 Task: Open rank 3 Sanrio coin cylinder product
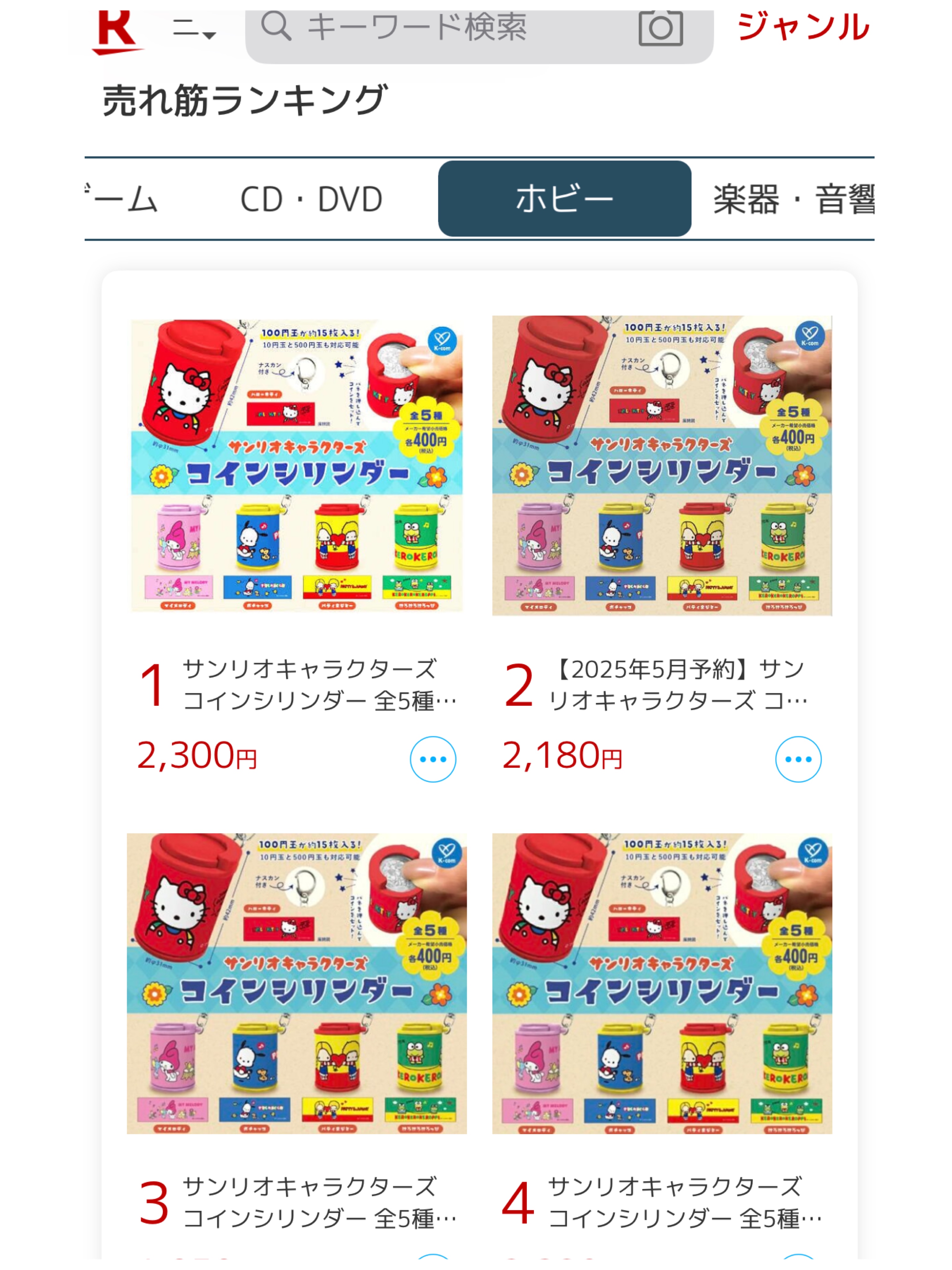[x=297, y=983]
